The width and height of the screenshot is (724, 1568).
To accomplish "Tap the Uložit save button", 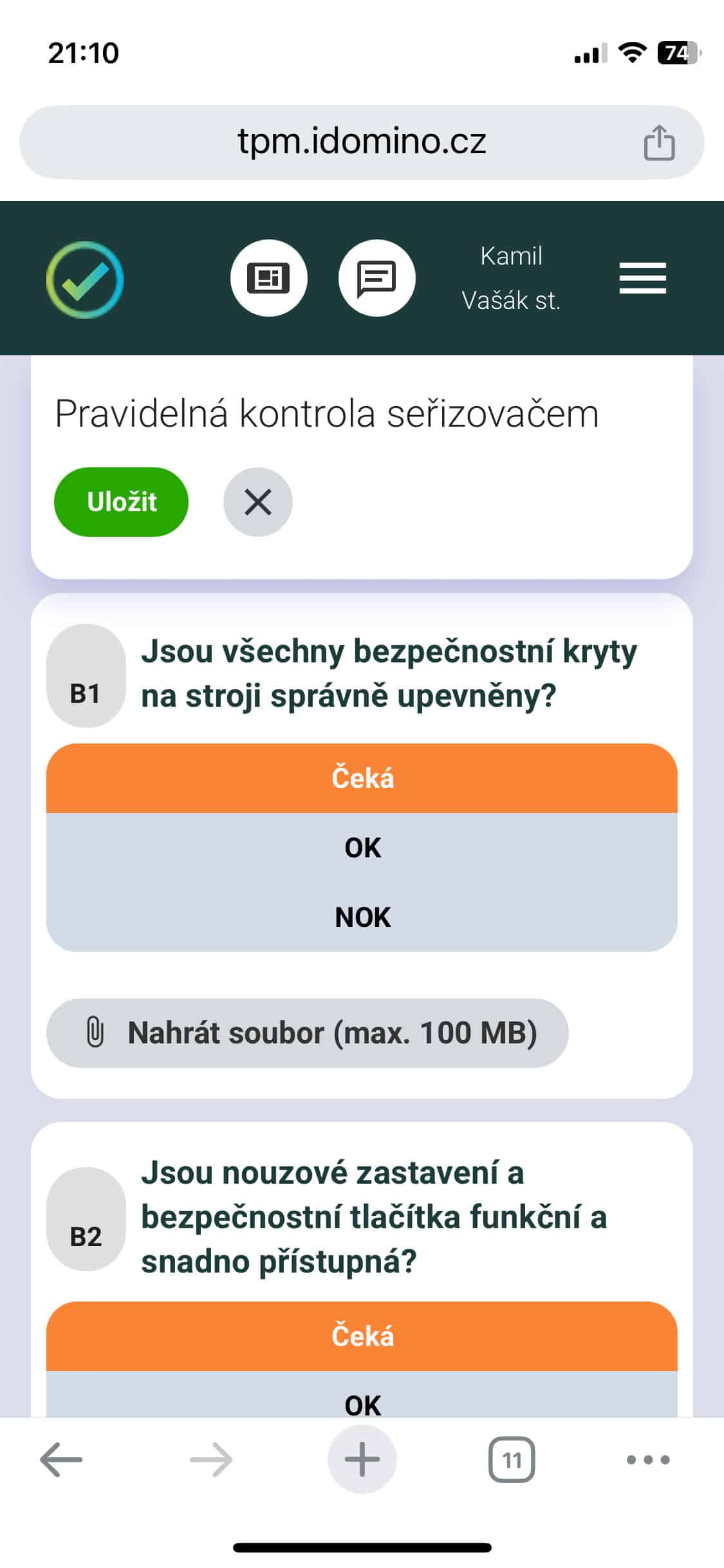I will tap(121, 502).
